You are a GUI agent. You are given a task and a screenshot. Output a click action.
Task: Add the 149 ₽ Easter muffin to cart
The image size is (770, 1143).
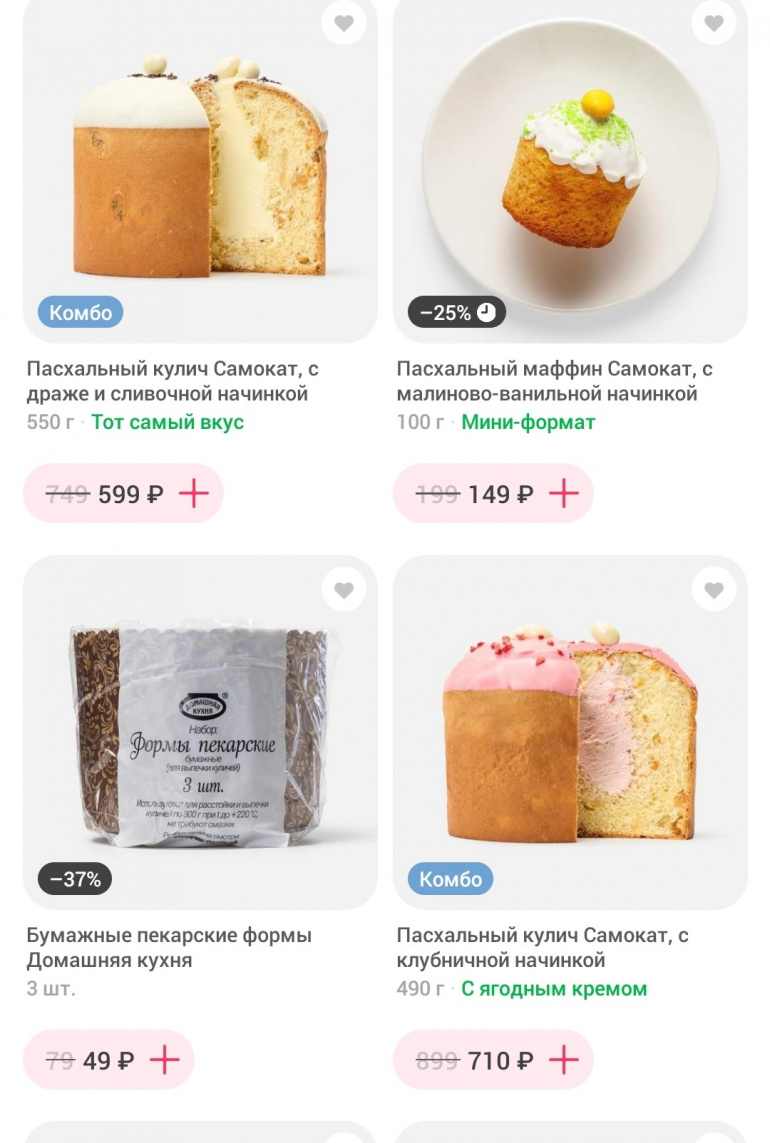pyautogui.click(x=564, y=493)
